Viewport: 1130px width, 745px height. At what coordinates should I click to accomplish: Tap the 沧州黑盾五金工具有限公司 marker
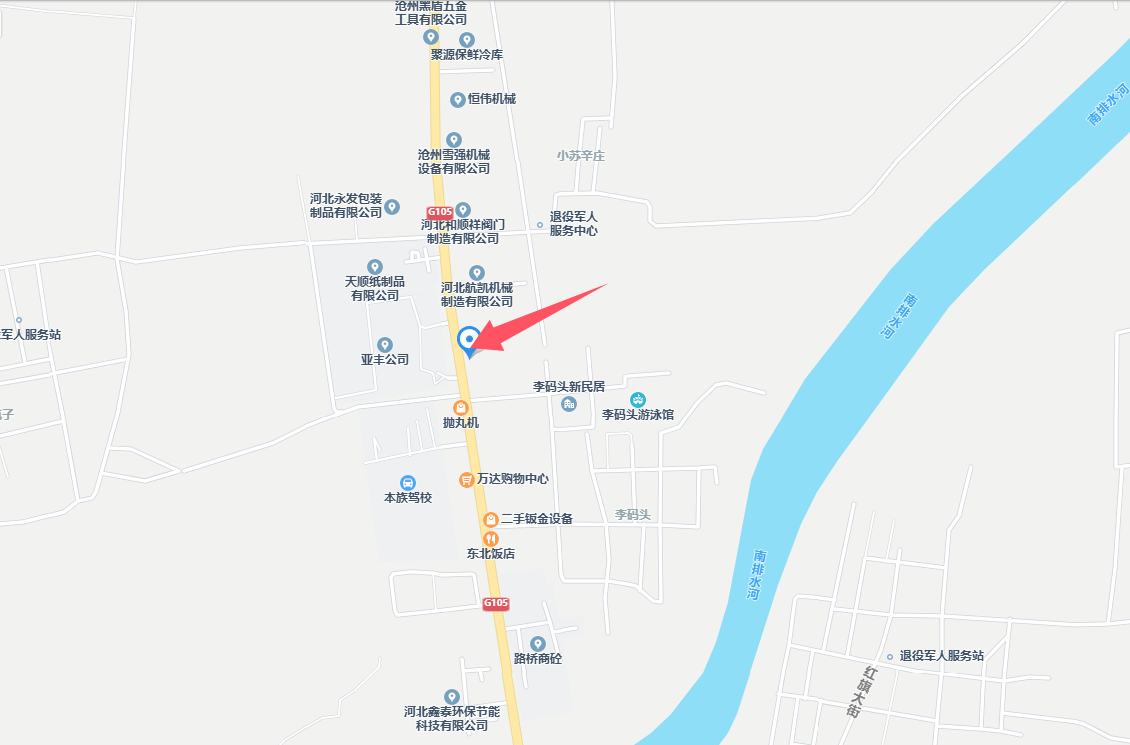click(431, 36)
